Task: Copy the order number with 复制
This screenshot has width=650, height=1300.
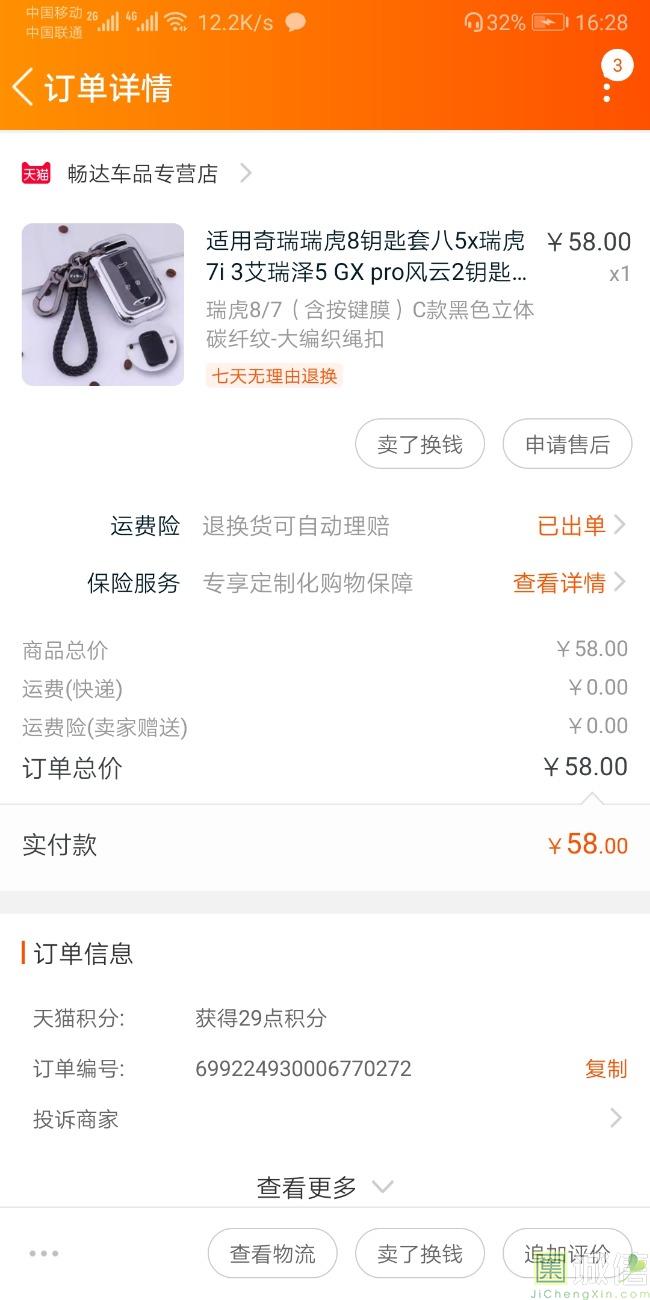Action: coord(605,1069)
